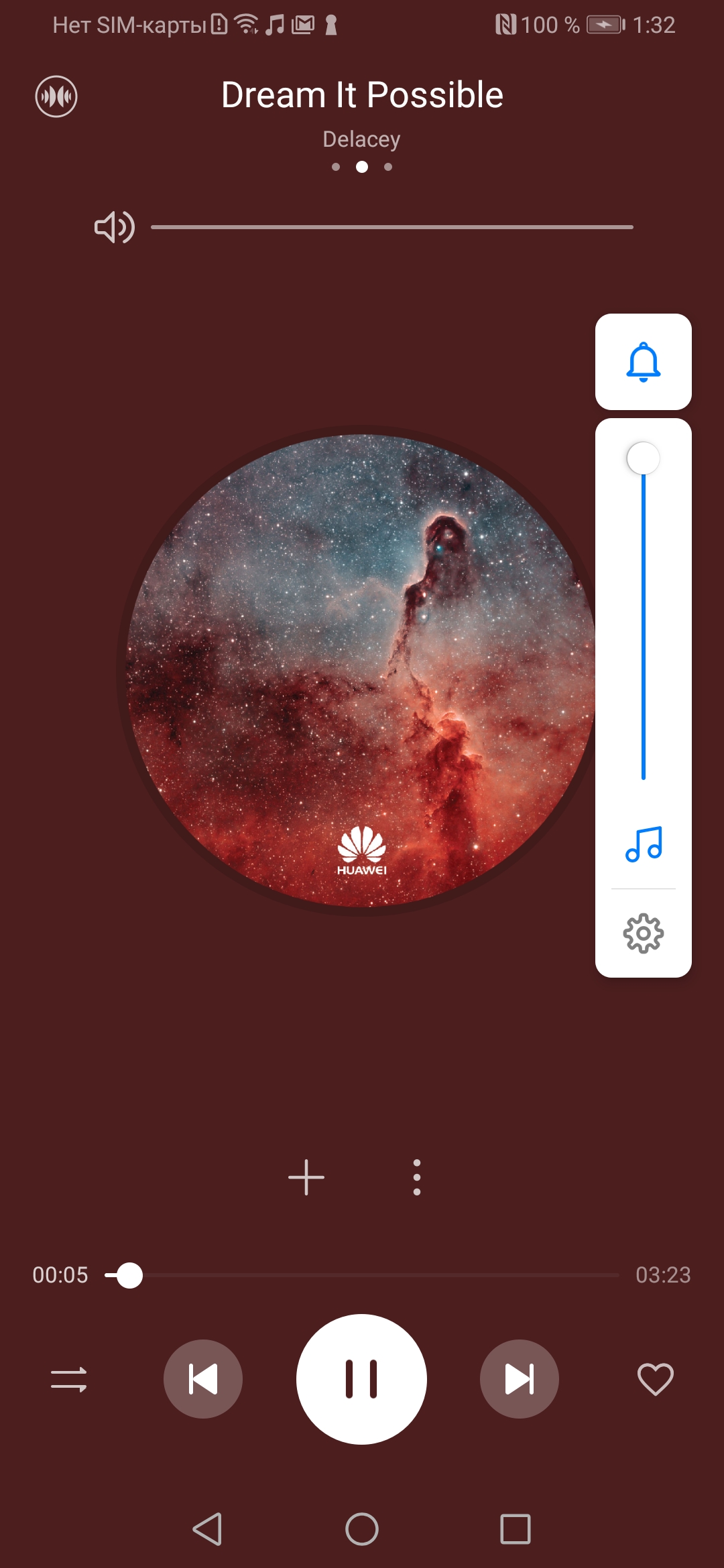Screen dimensions: 724x1568
Task: Tap the speaker volume icon
Action: pyautogui.click(x=115, y=227)
